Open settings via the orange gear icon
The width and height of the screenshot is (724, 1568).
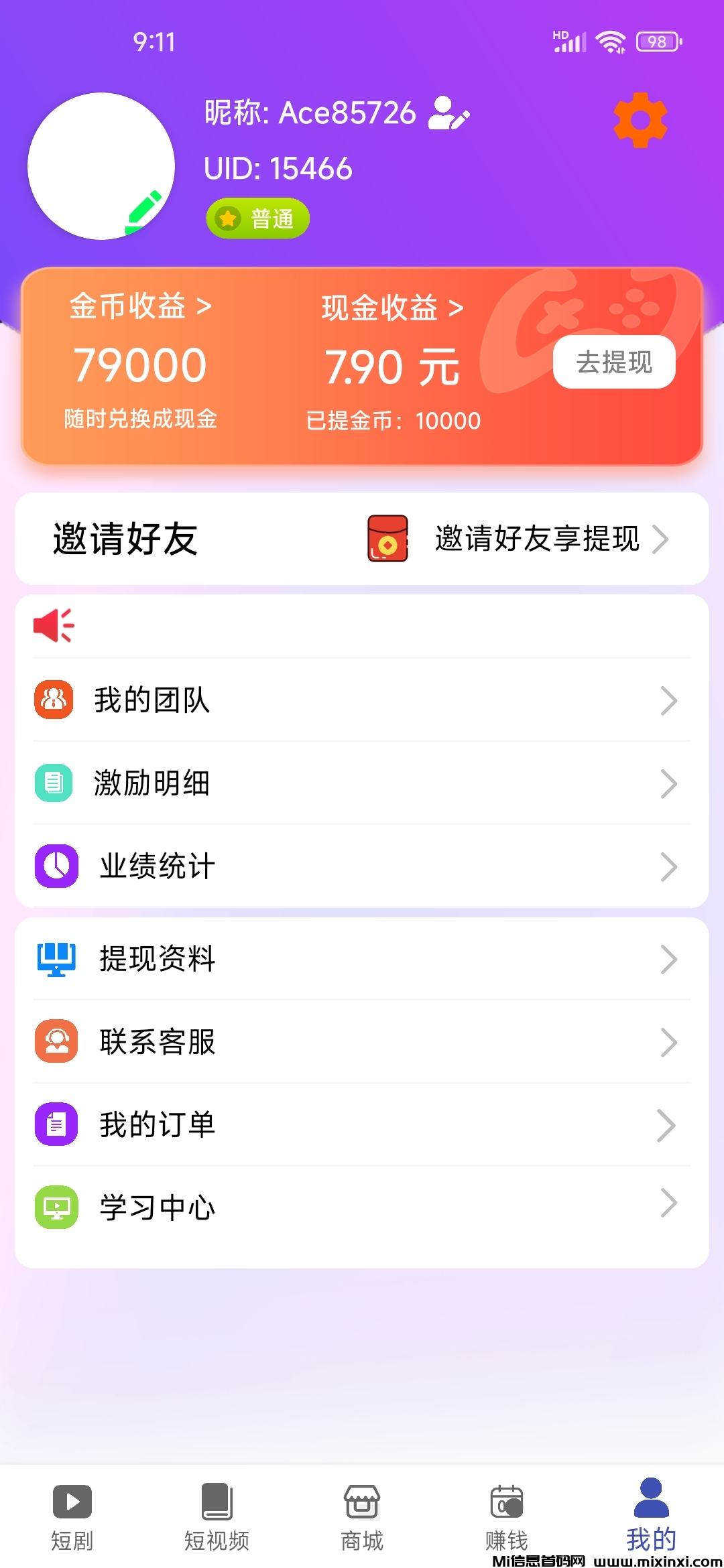[x=640, y=120]
